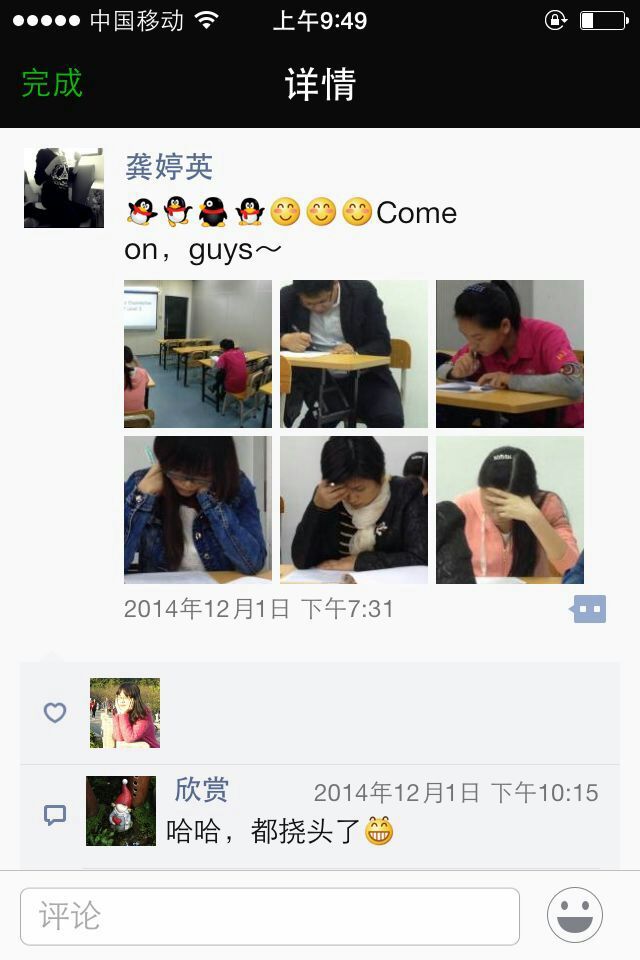640x960 pixels.
Task: Open 欣赏's profile name link
Action: click(x=201, y=790)
